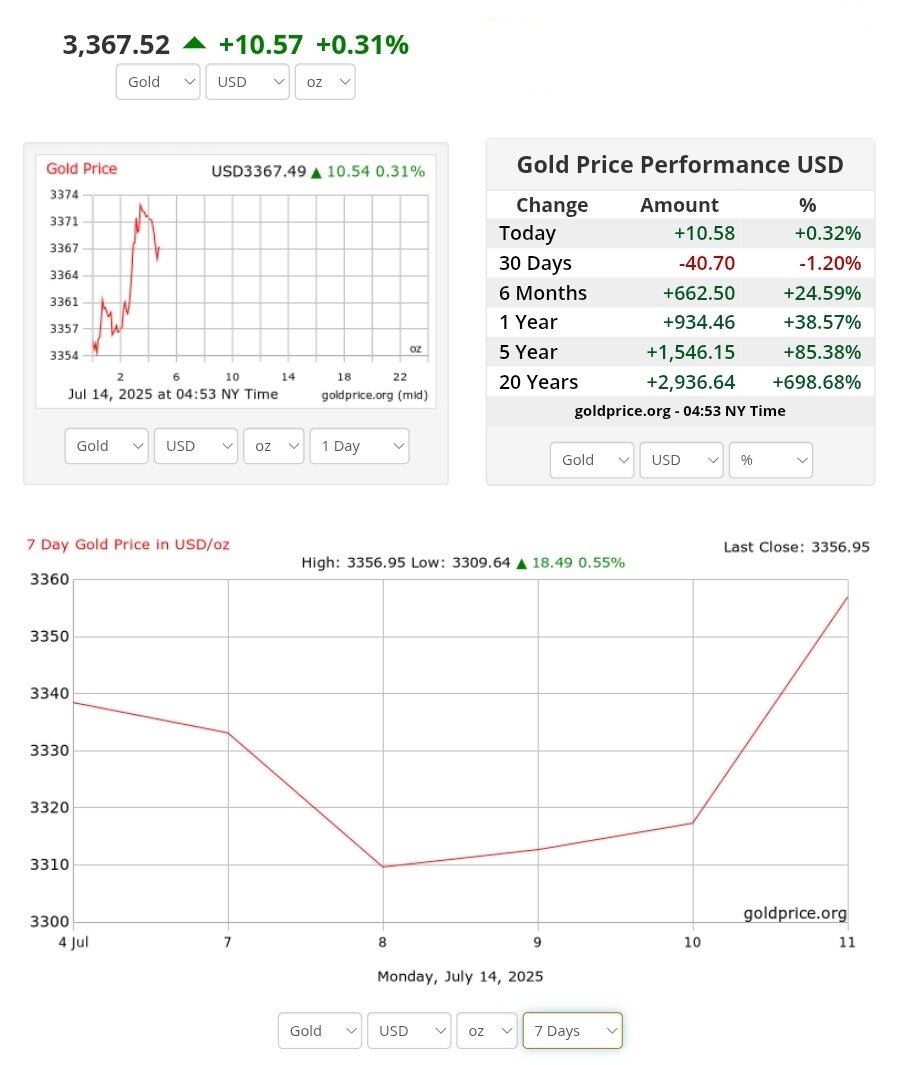This screenshot has width=913, height=1065.
Task: Change currency under the 1 Day chart
Action: click(x=195, y=446)
